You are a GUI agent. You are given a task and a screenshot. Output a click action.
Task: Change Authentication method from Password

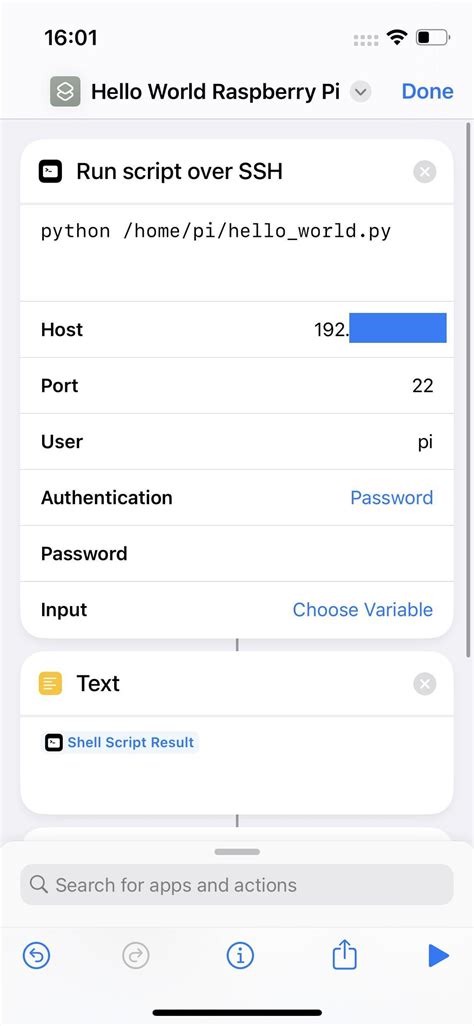click(x=392, y=497)
